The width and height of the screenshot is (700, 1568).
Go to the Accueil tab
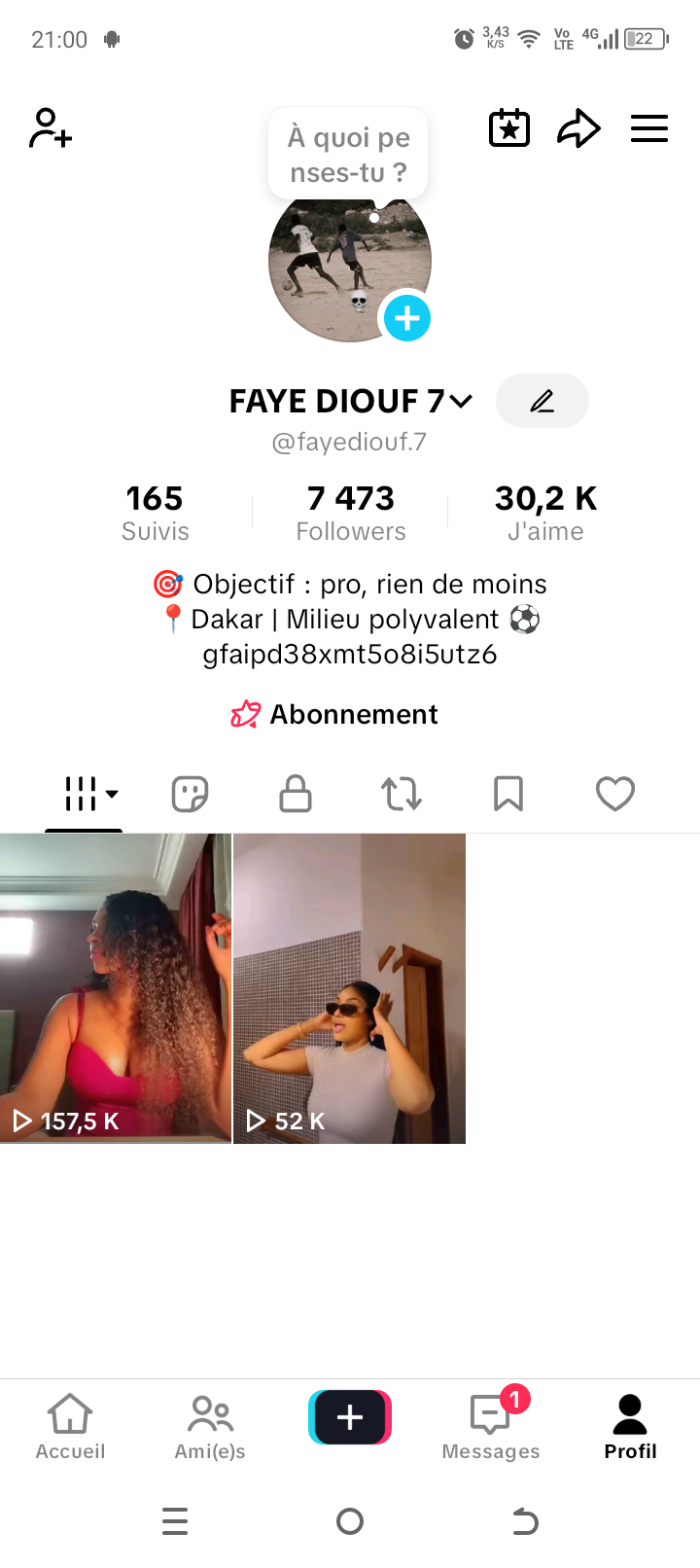coord(70,1426)
